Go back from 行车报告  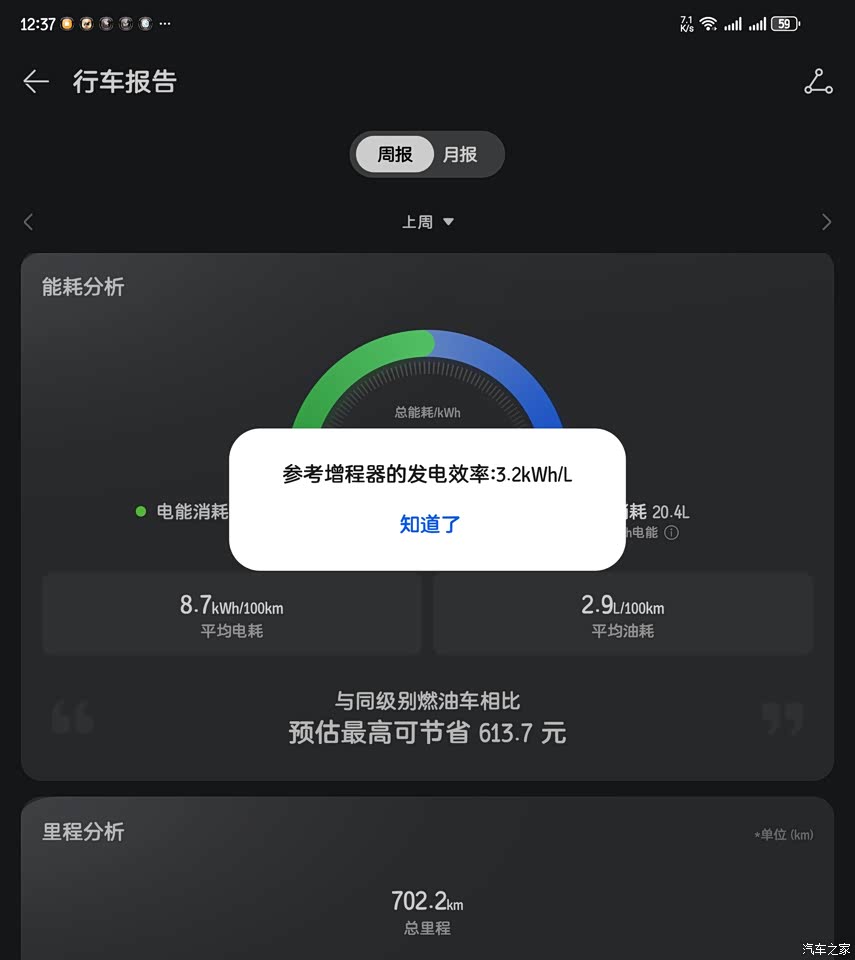[x=36, y=82]
